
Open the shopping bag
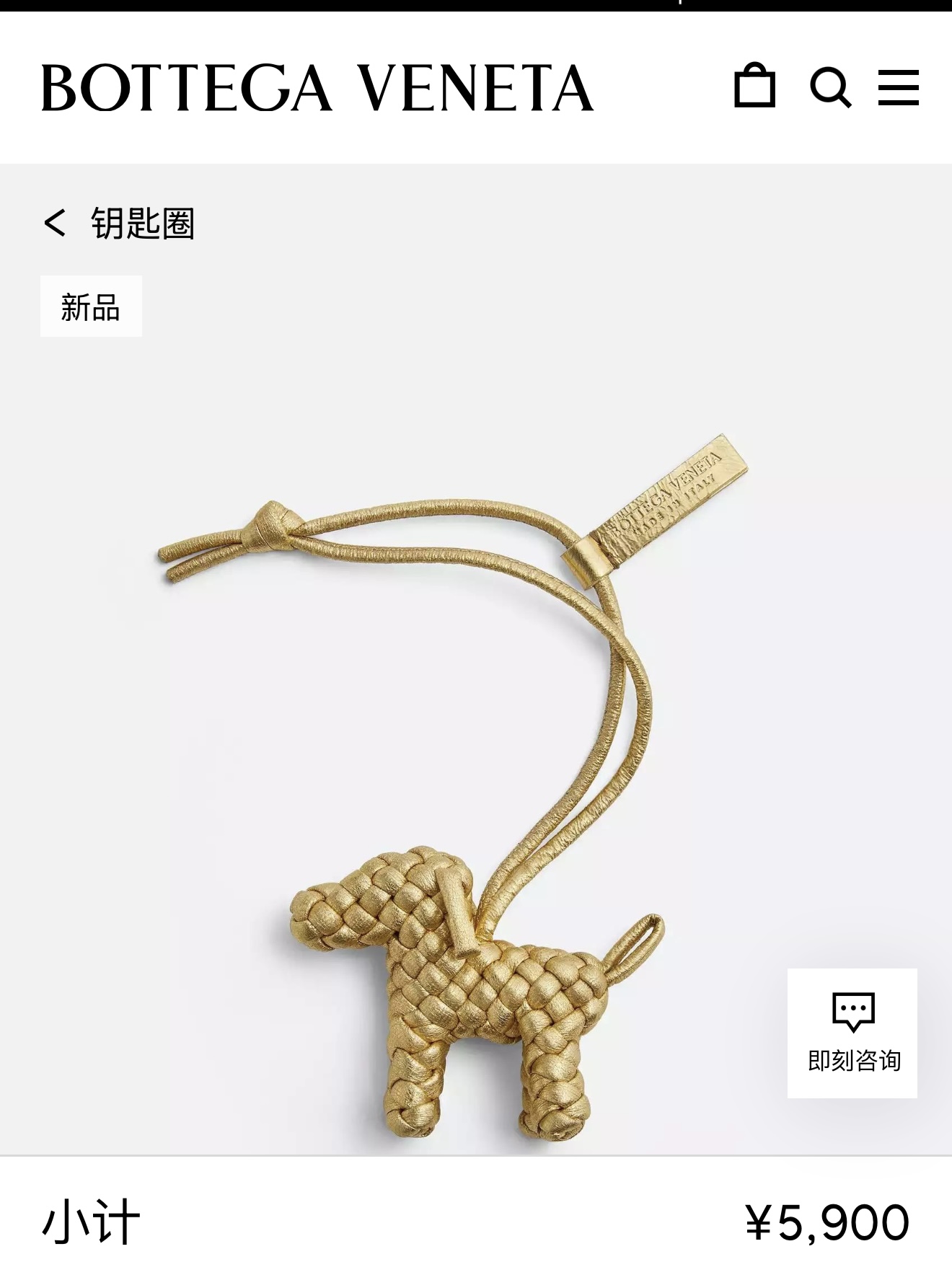[x=754, y=87]
